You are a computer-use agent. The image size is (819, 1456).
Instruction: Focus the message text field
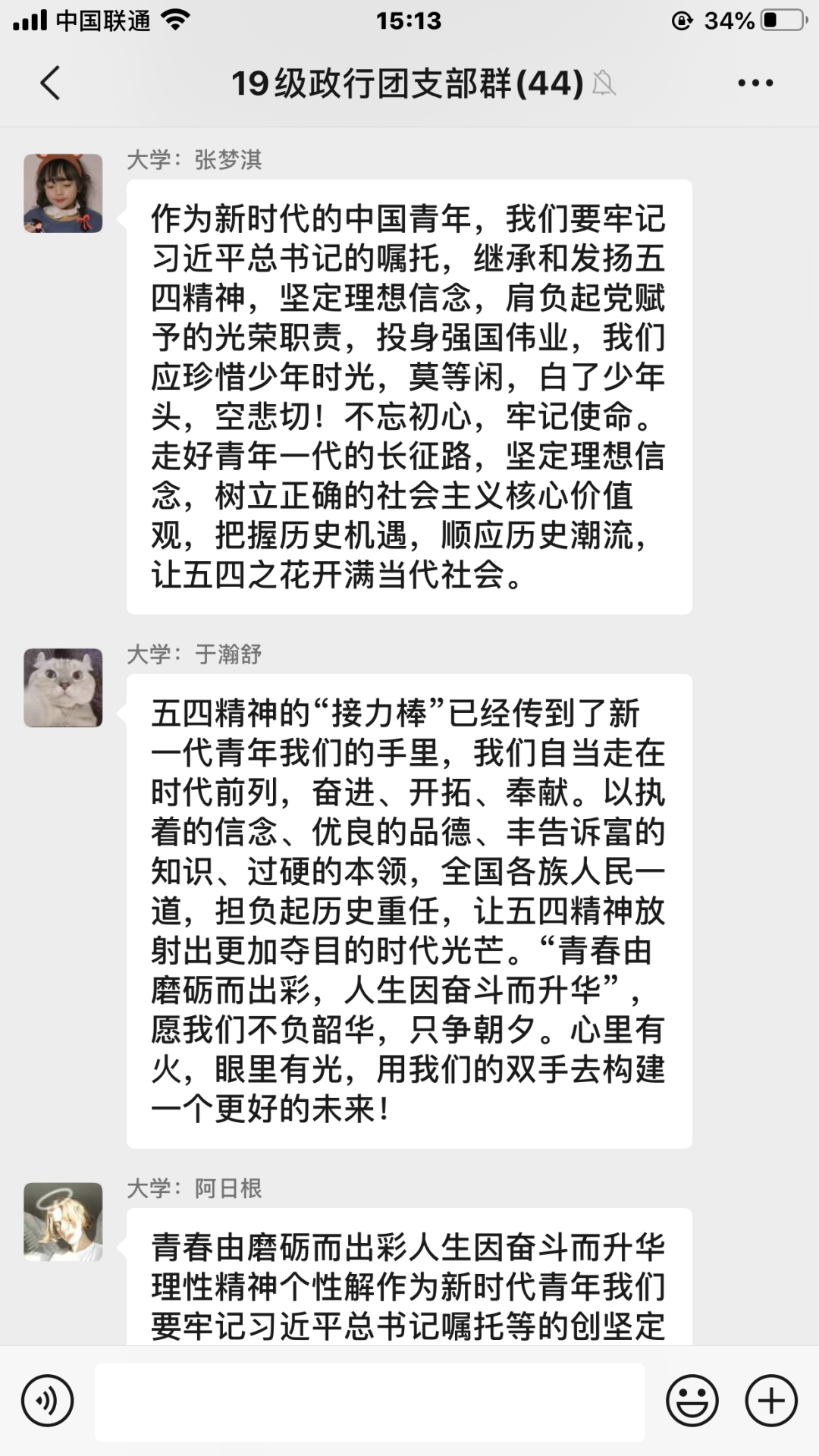pyautogui.click(x=369, y=1401)
